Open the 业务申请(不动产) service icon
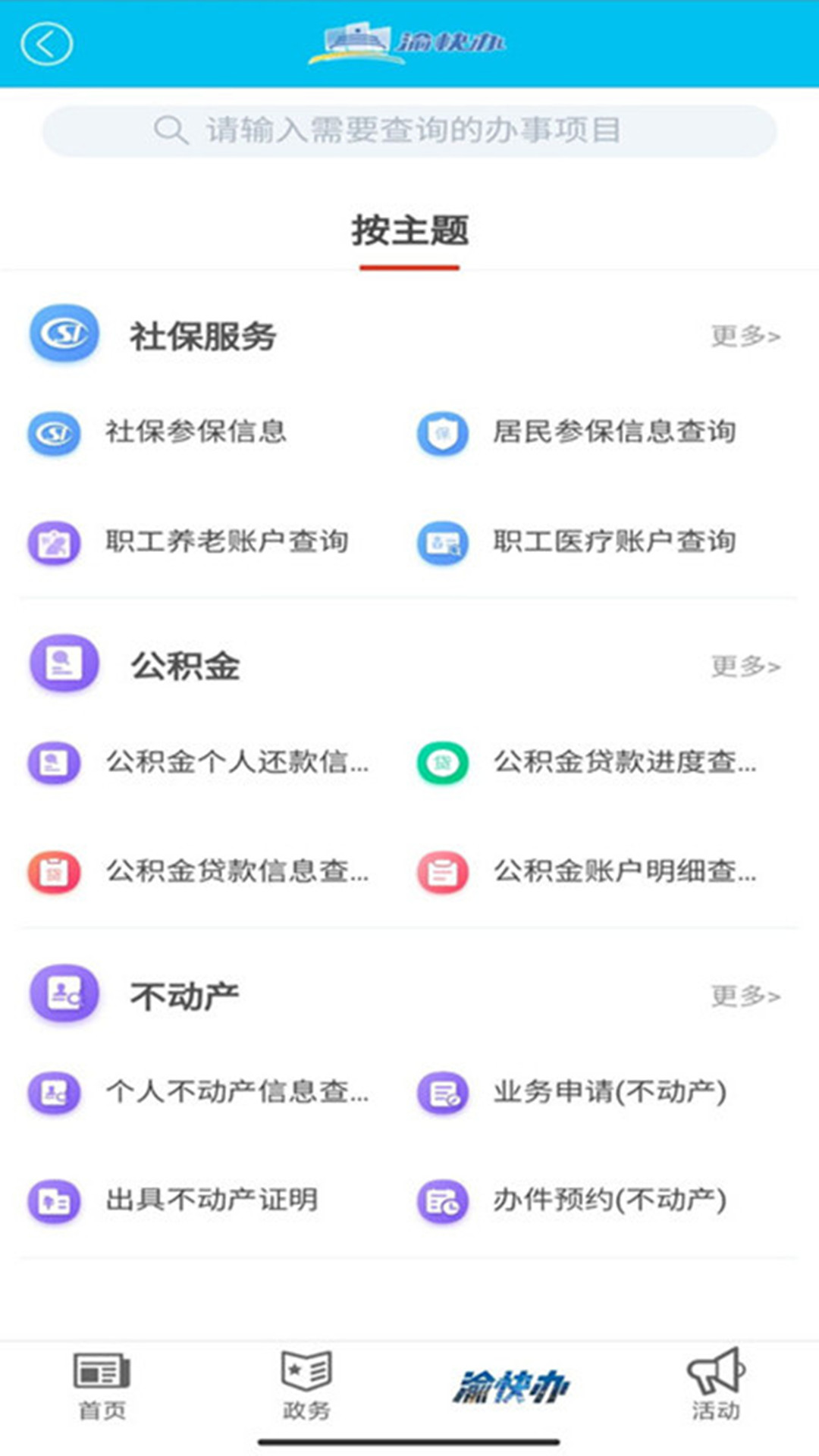Screen dimensions: 819x1456 442,1092
